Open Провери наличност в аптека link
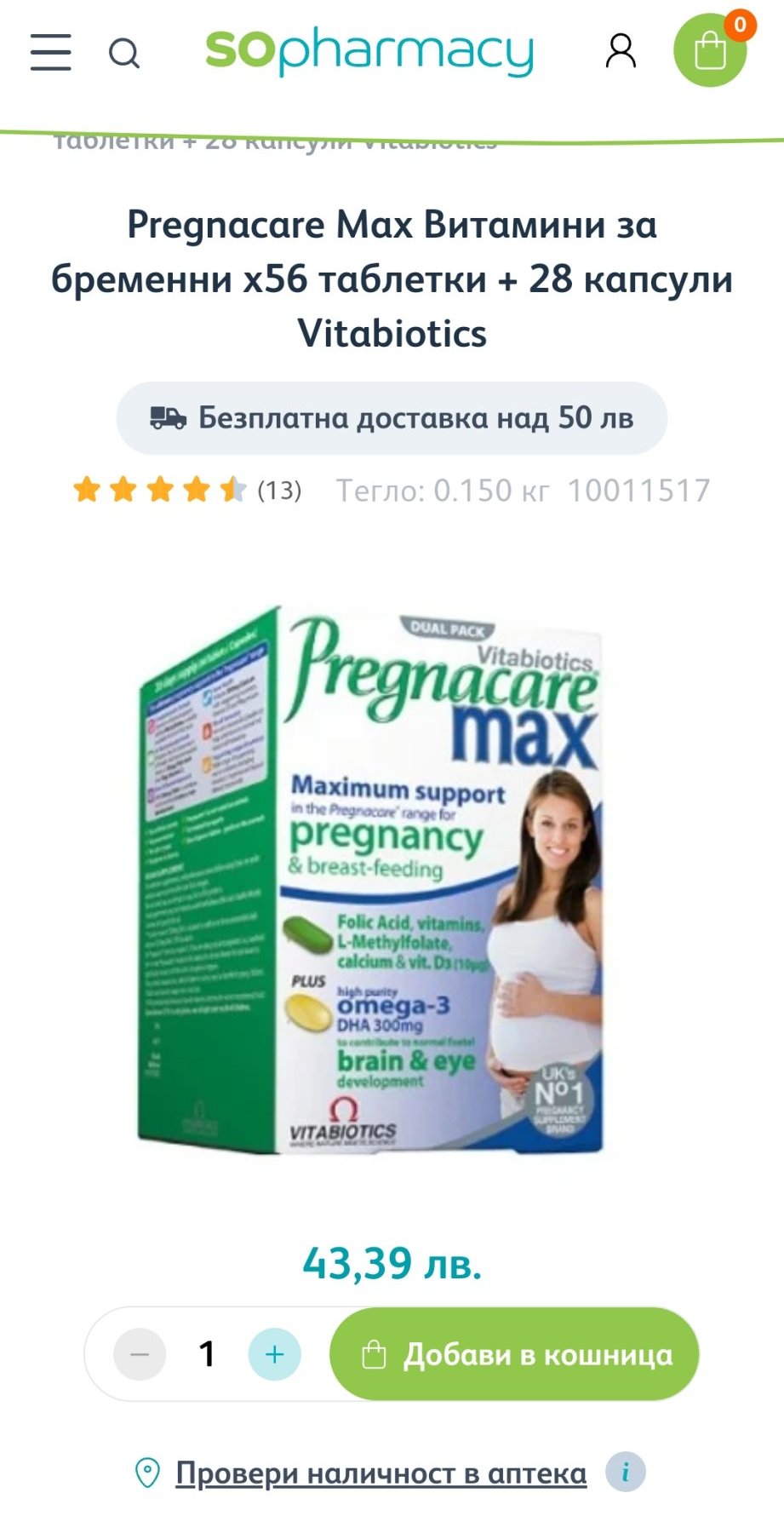Screen dimensions: 784x1516 [381, 1473]
